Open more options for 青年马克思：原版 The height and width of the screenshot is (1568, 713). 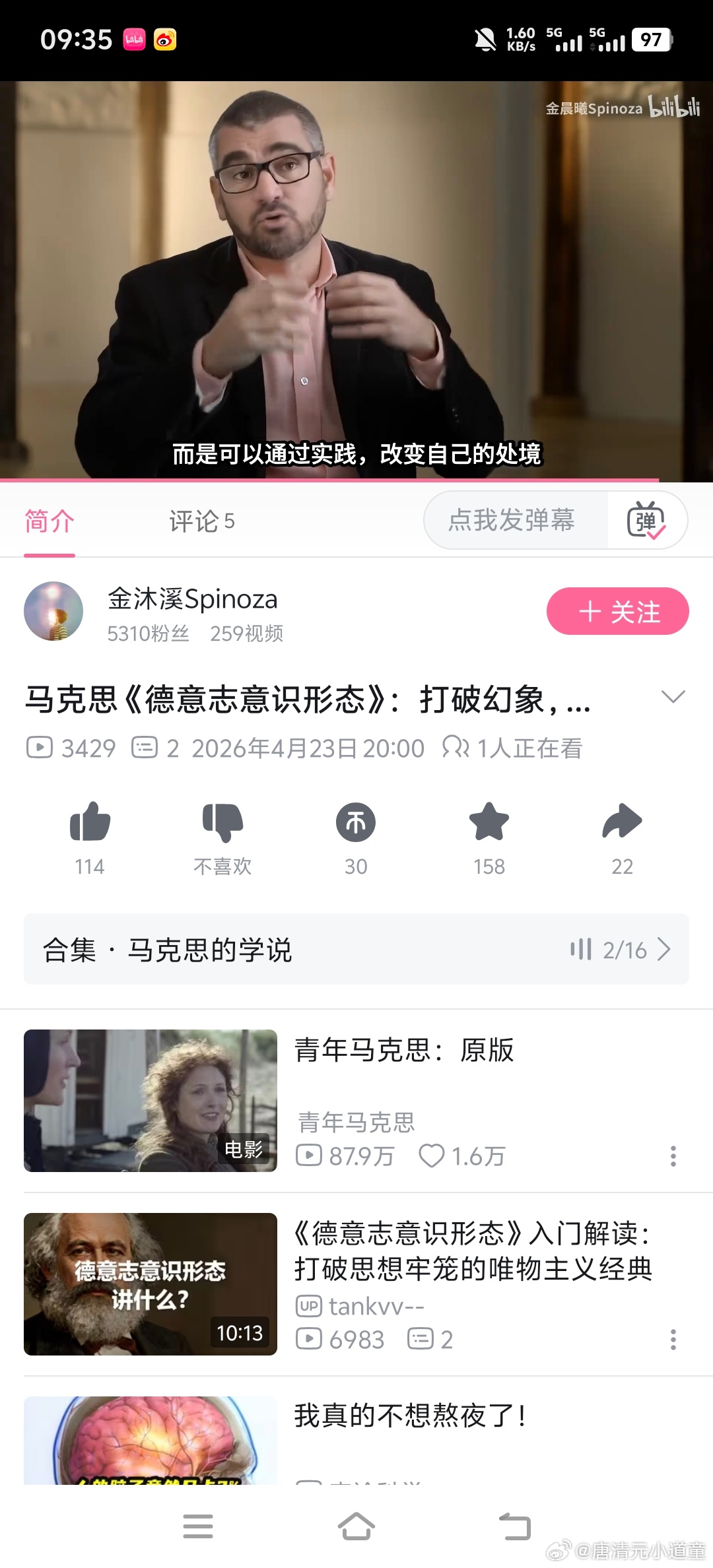[x=673, y=1156]
